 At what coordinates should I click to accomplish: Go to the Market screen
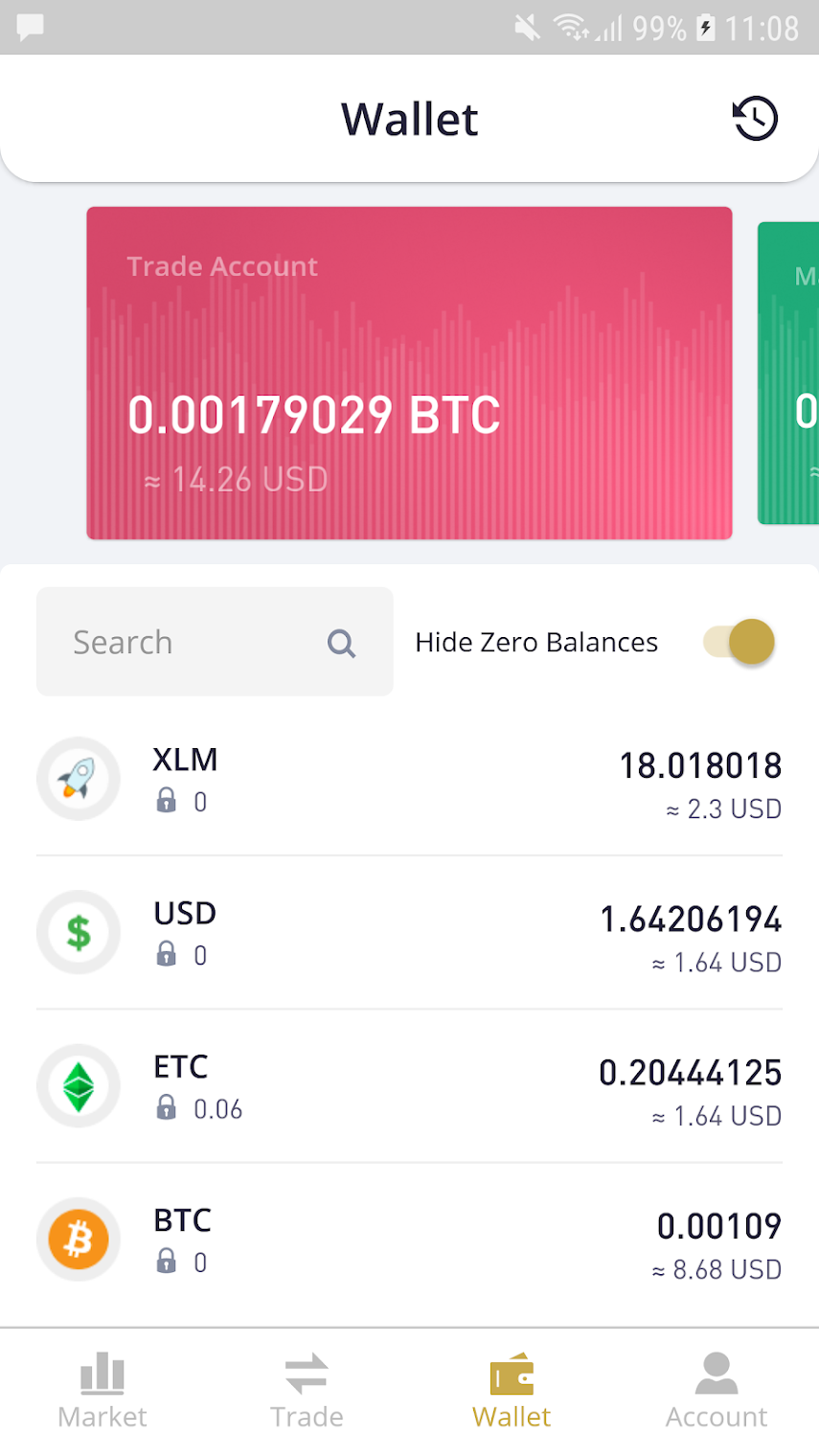point(102,1389)
